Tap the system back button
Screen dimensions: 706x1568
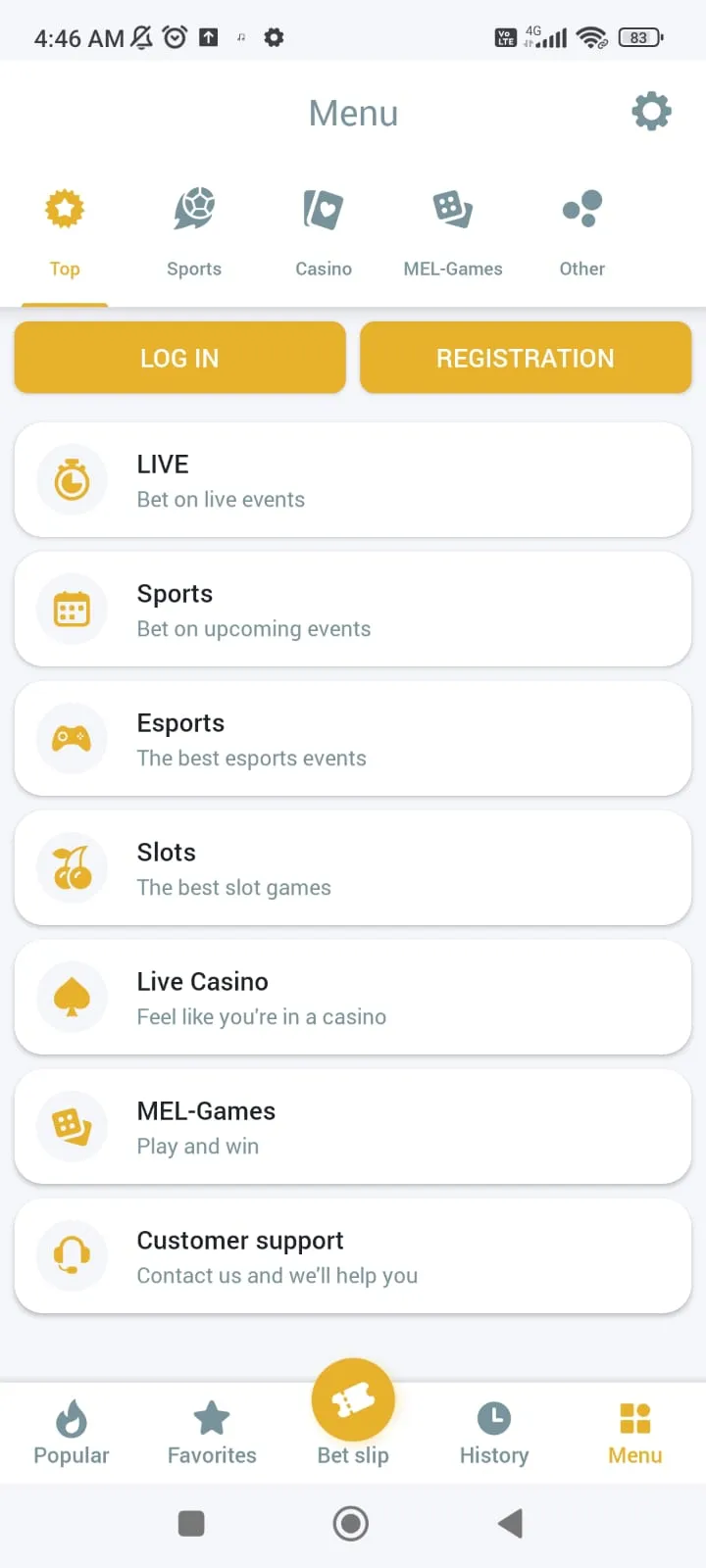tap(510, 1523)
